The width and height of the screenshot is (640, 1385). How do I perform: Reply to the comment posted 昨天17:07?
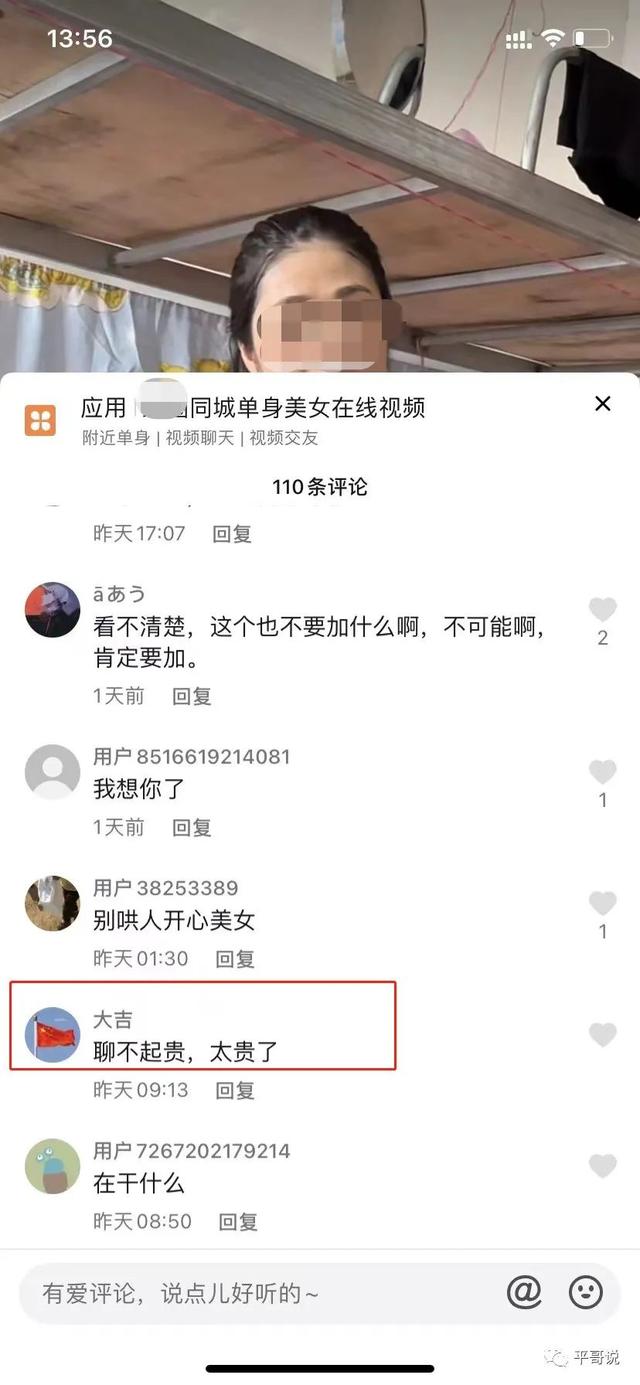232,533
